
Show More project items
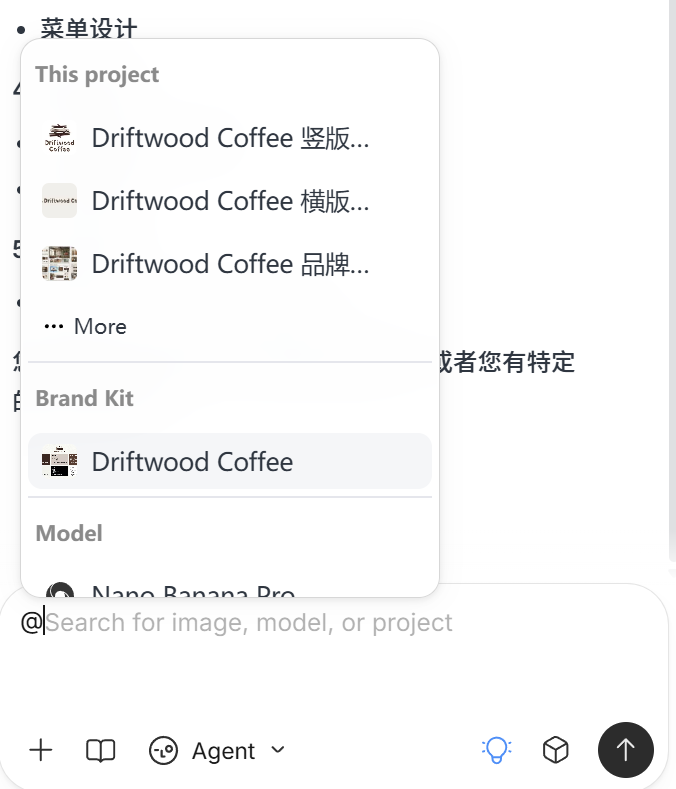85,327
